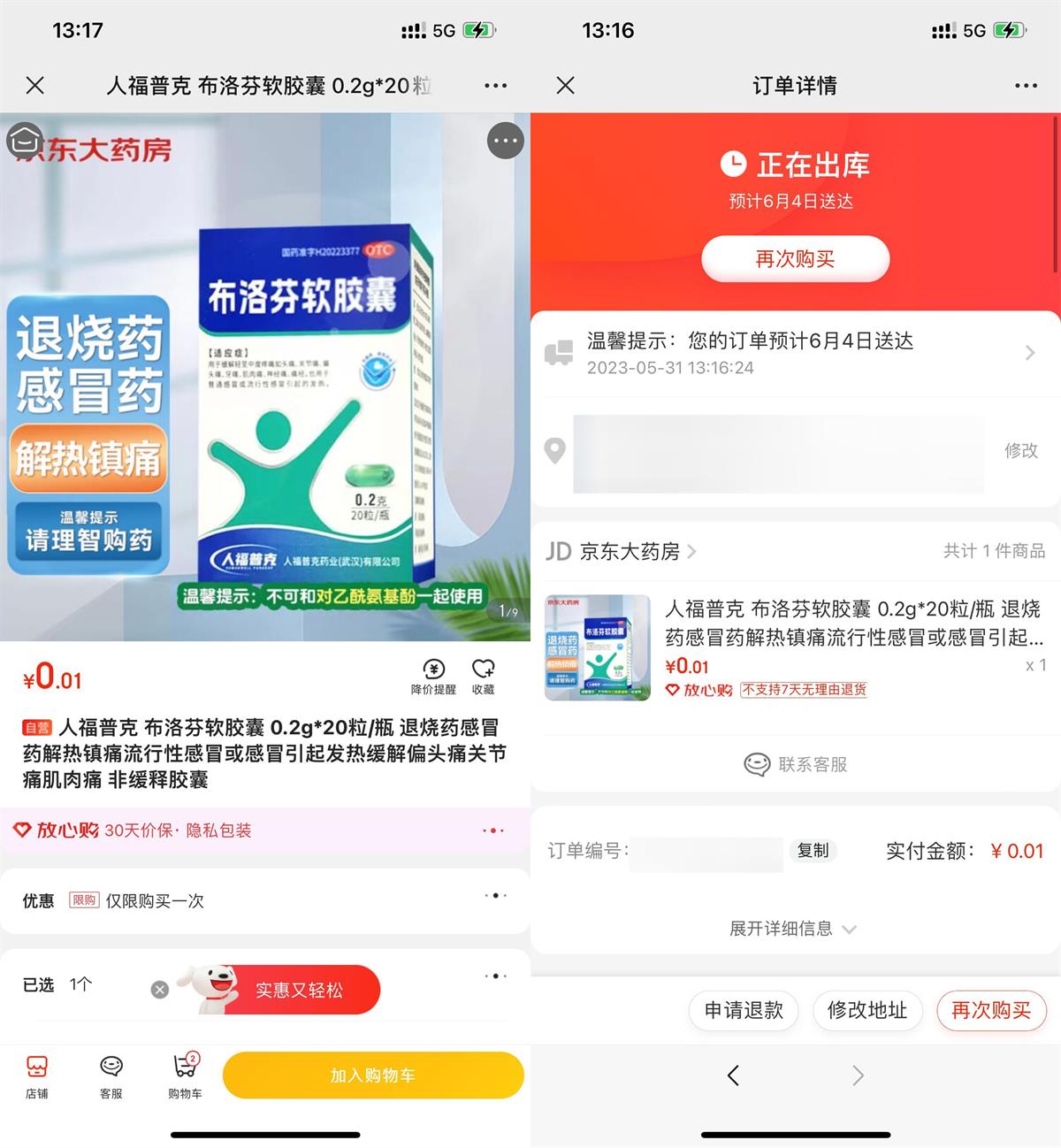Viewport: 1061px width, 1148px height.
Task: Open the 放心购 guarantee details row
Action: pos(264,830)
